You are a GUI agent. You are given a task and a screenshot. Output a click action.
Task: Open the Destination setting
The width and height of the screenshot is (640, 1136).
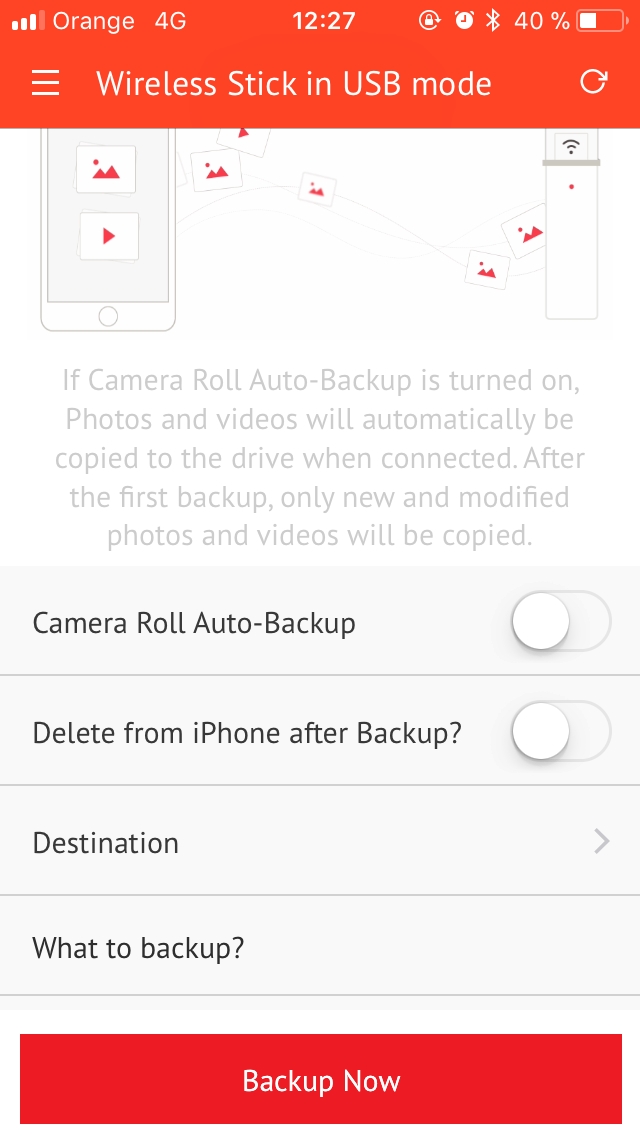[320, 840]
